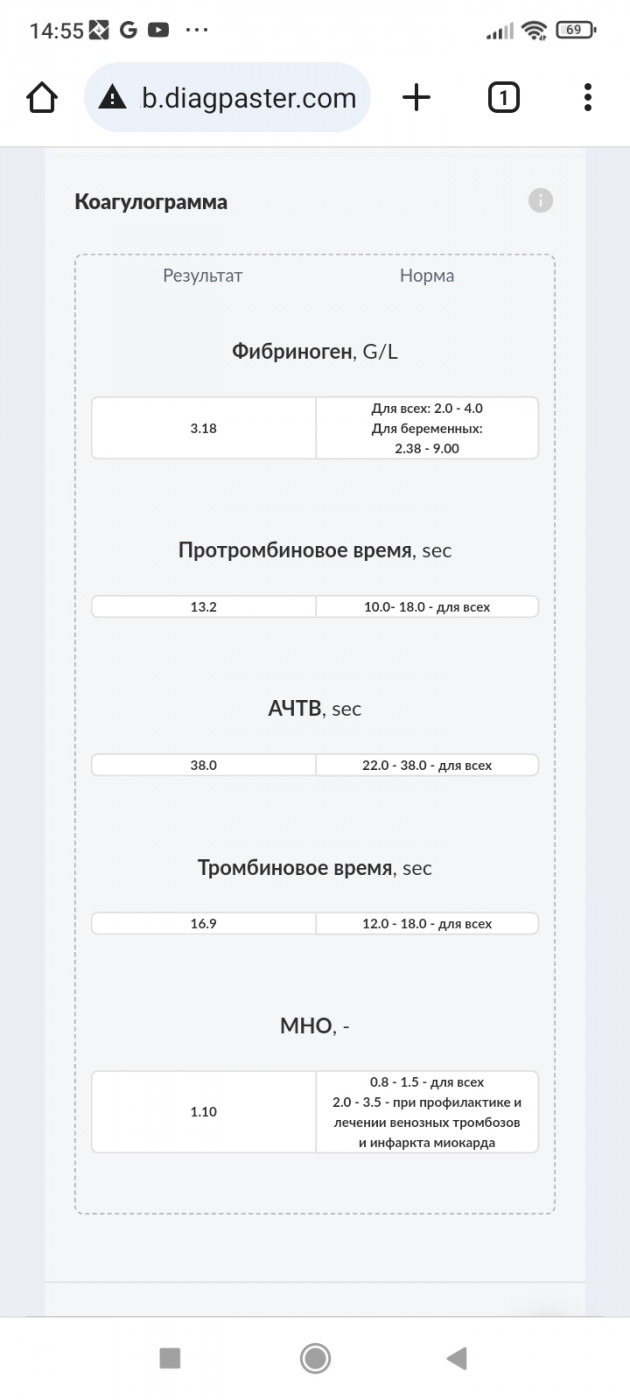630x1400 pixels.
Task: Open the browser overflow menu
Action: point(588,97)
